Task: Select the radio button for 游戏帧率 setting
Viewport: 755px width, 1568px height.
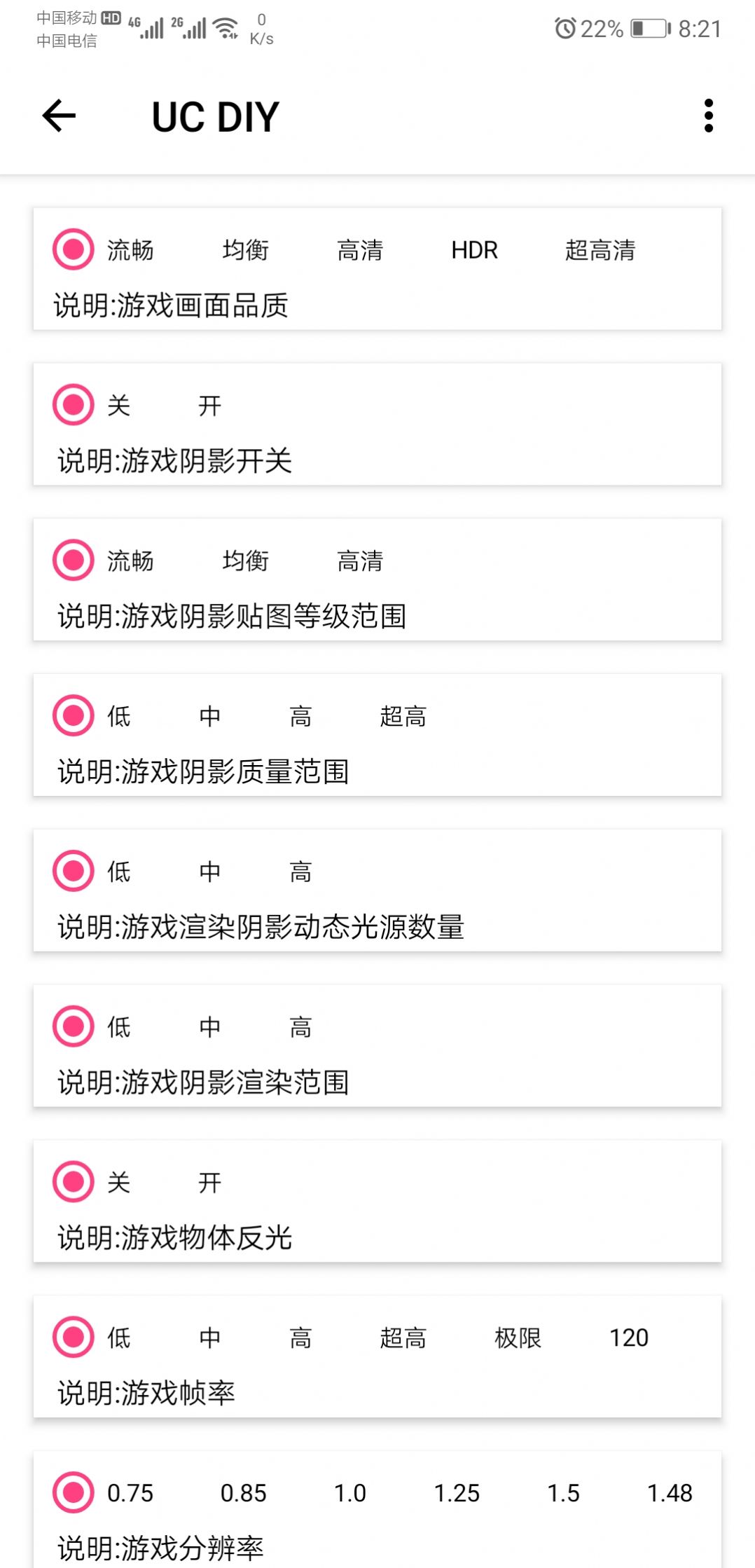Action: point(72,1337)
